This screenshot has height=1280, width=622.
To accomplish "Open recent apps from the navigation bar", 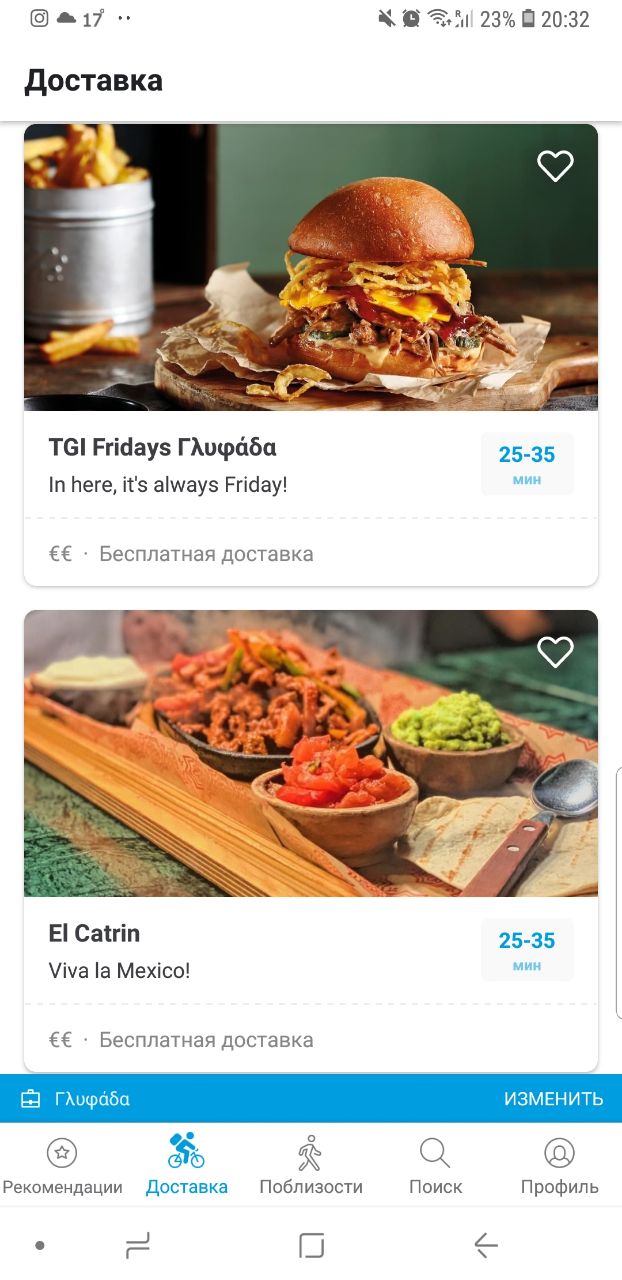I will pyautogui.click(x=138, y=1245).
